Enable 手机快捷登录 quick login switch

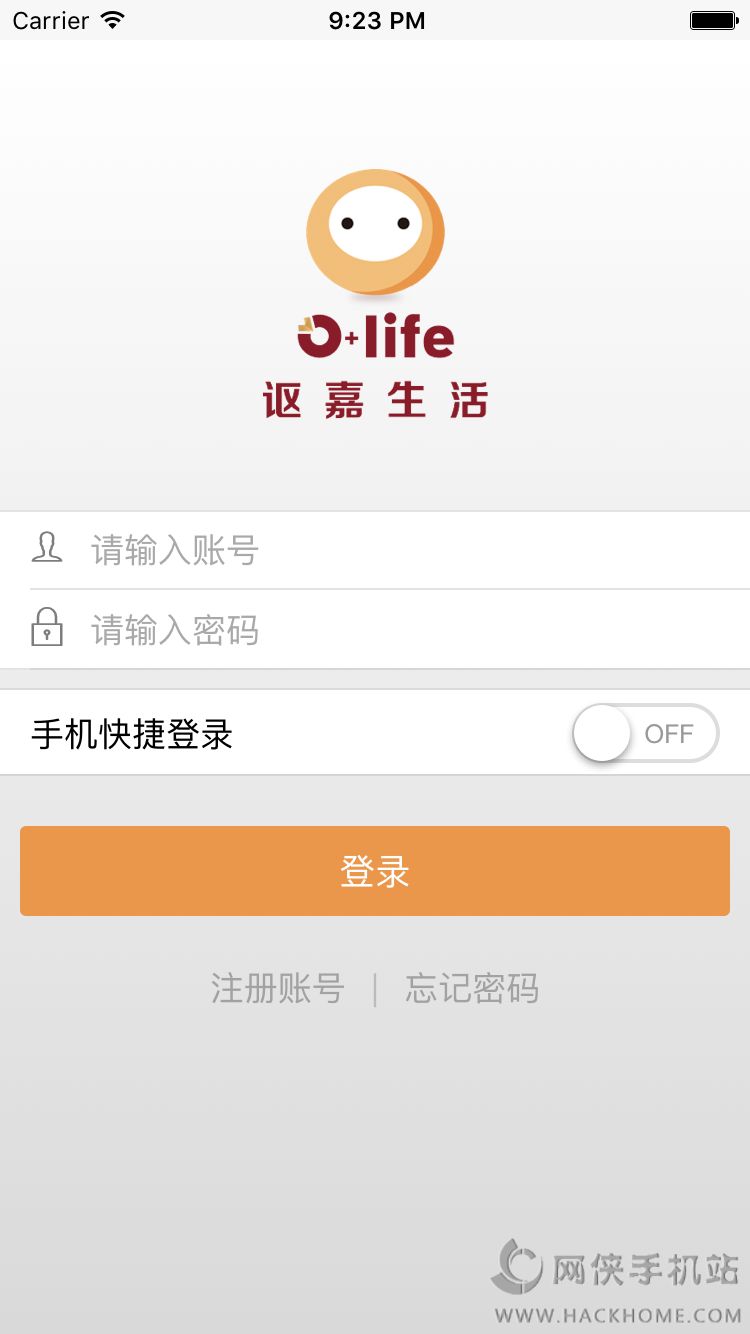click(x=644, y=732)
